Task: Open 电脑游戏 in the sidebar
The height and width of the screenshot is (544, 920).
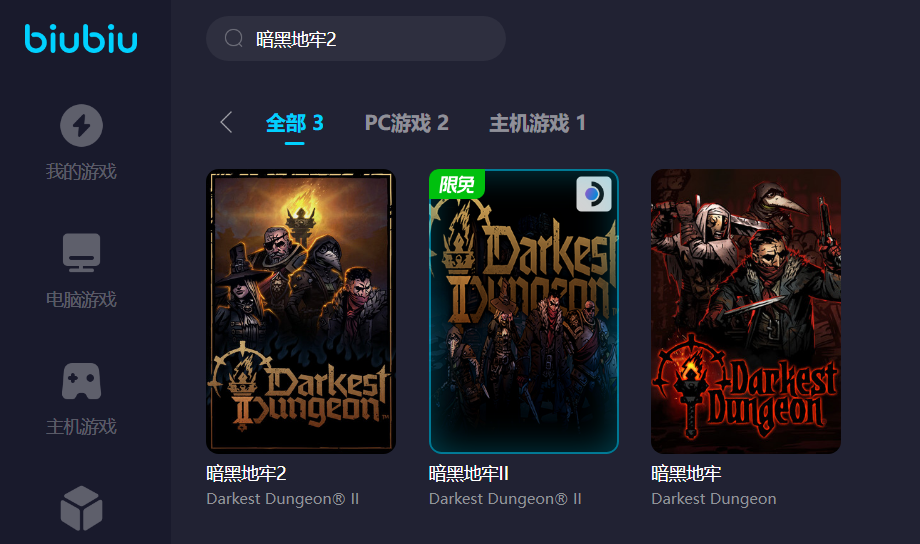Action: pyautogui.click(x=82, y=270)
